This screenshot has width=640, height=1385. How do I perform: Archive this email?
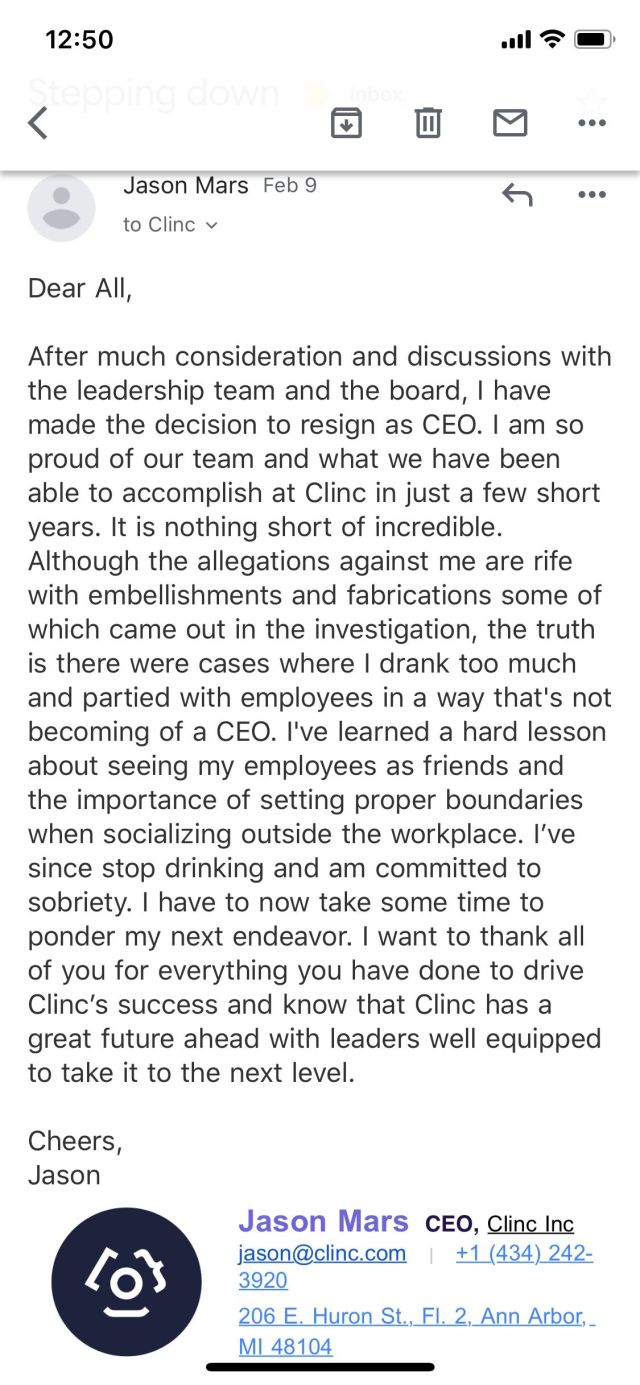pyautogui.click(x=346, y=123)
